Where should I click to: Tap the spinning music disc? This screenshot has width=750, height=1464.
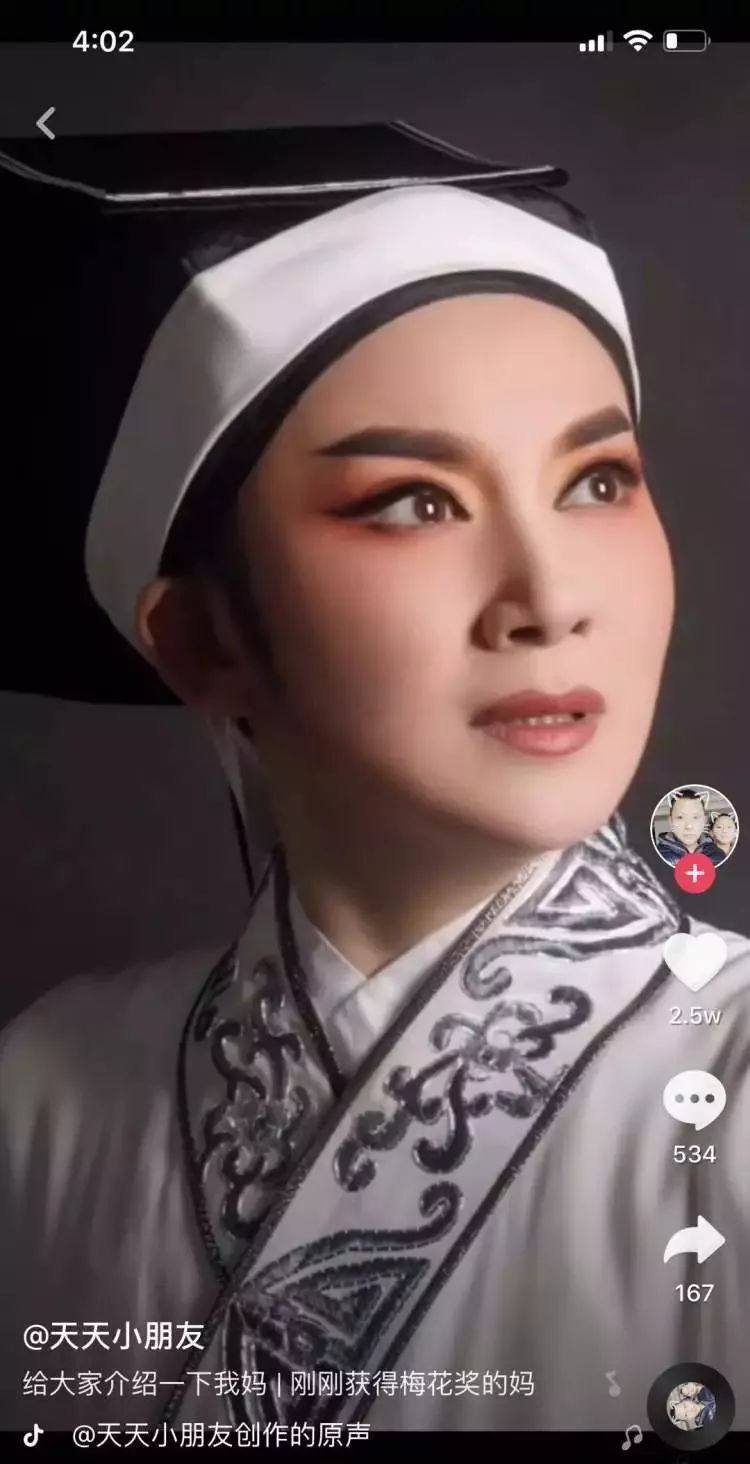click(x=691, y=1406)
